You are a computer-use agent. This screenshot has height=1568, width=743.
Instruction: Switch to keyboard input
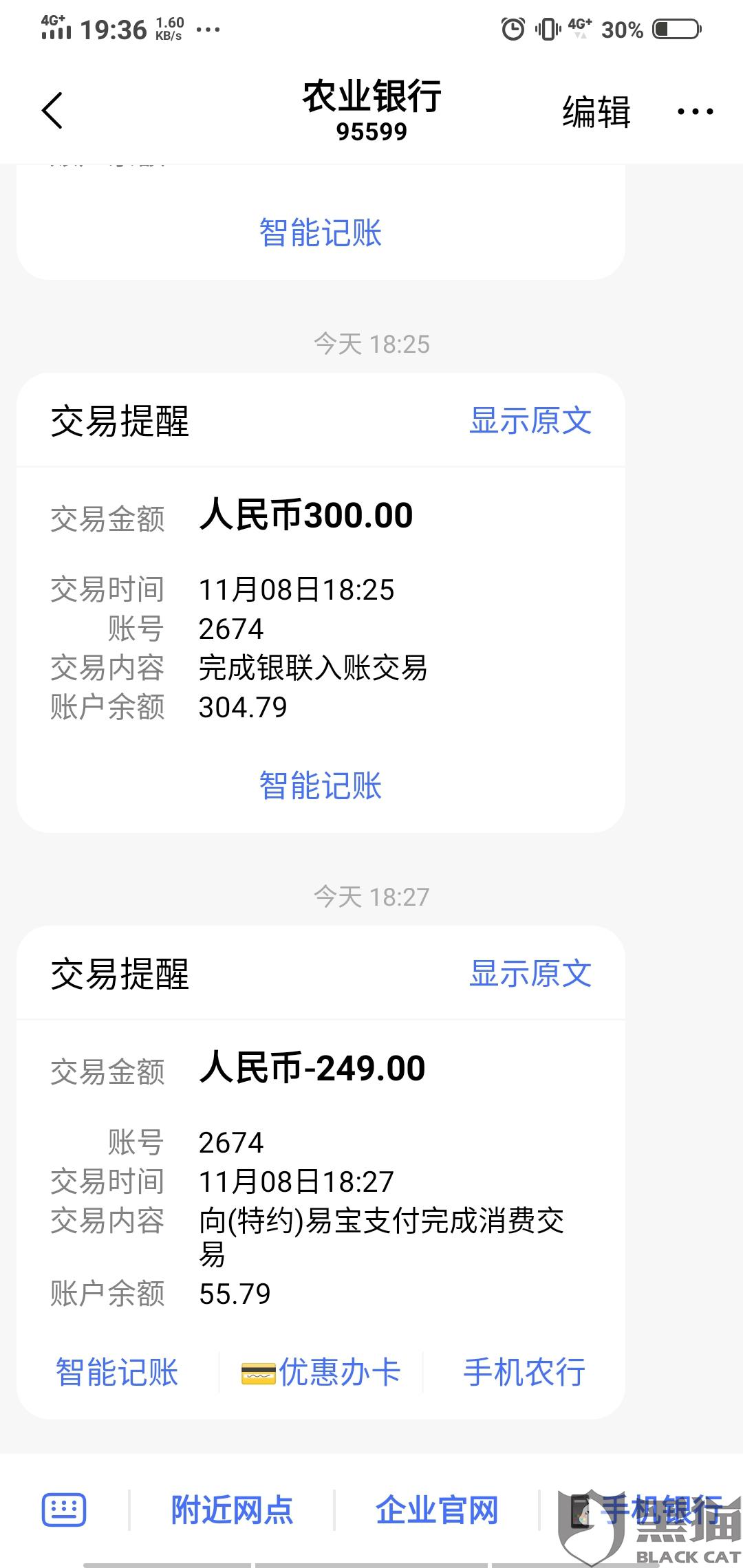(x=64, y=1510)
